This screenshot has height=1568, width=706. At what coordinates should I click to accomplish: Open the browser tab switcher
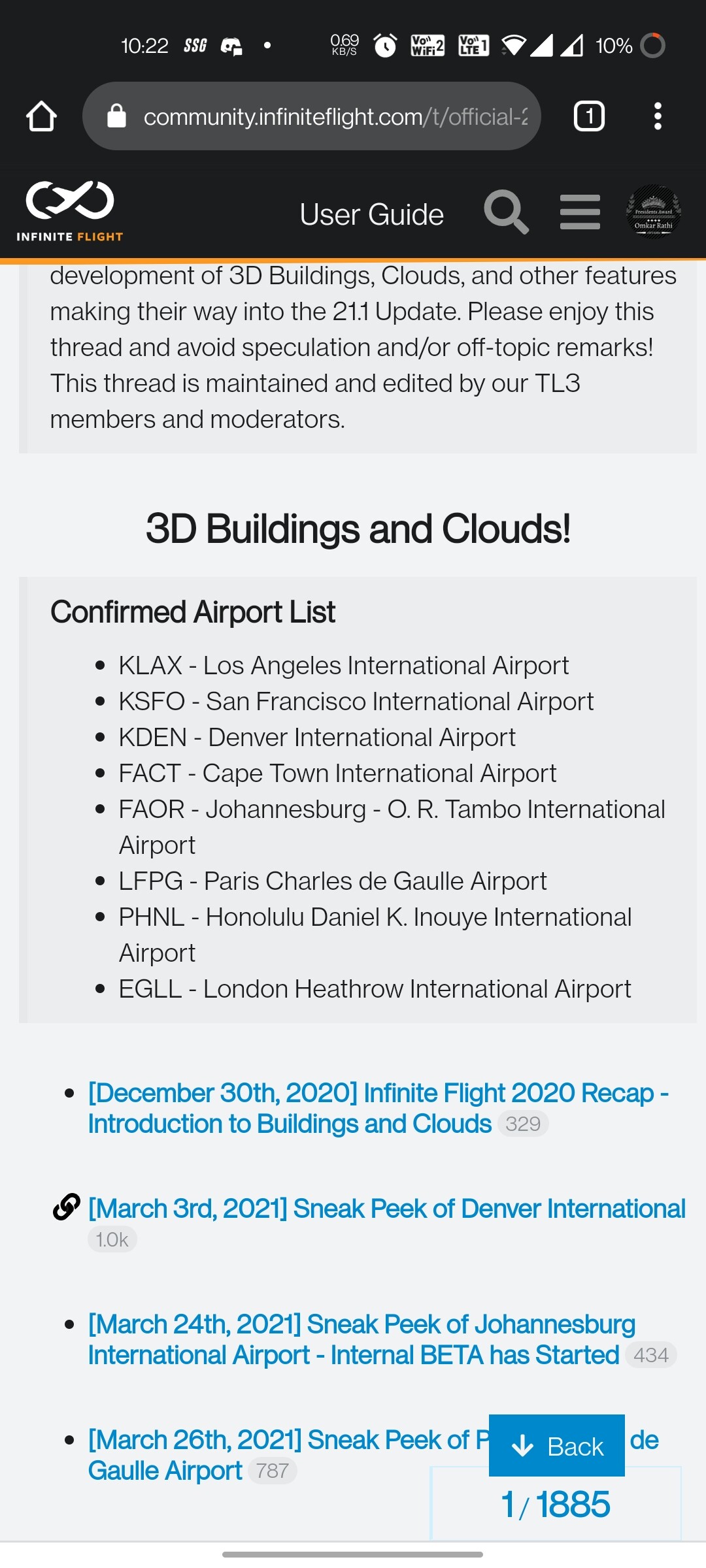coord(589,116)
